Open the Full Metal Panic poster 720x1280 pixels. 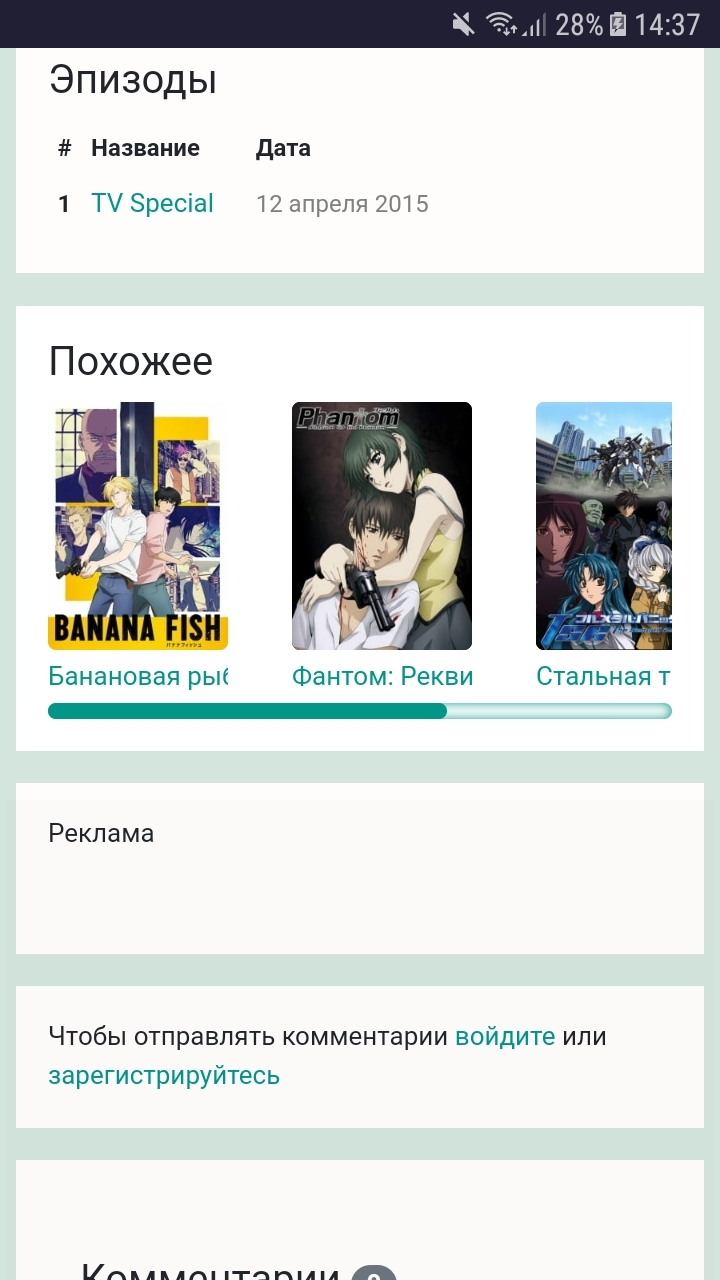tap(604, 525)
